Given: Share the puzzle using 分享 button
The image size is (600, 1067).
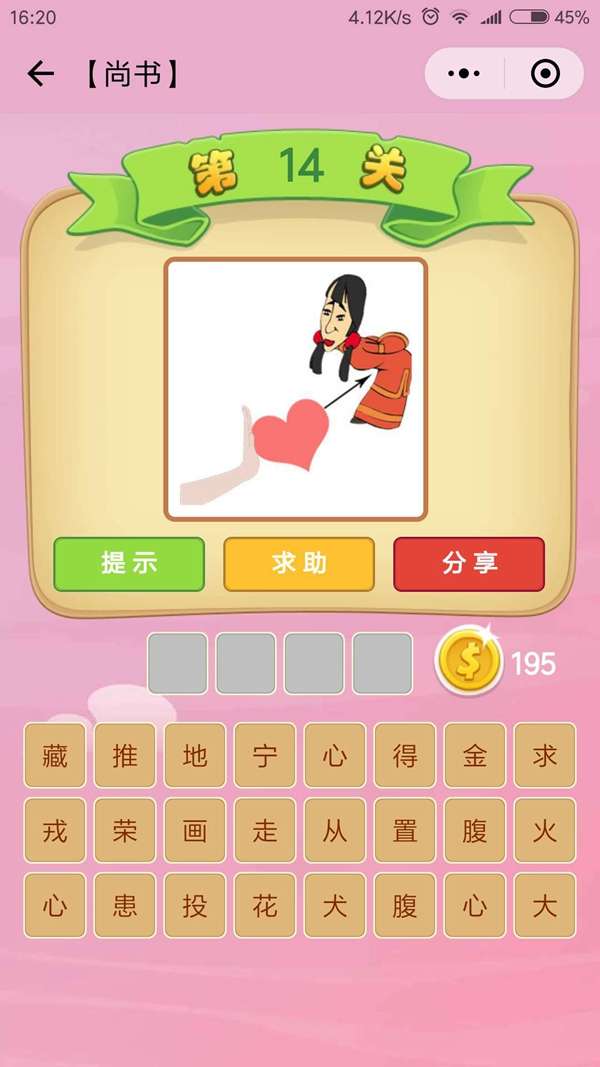Looking at the screenshot, I should pos(469,563).
